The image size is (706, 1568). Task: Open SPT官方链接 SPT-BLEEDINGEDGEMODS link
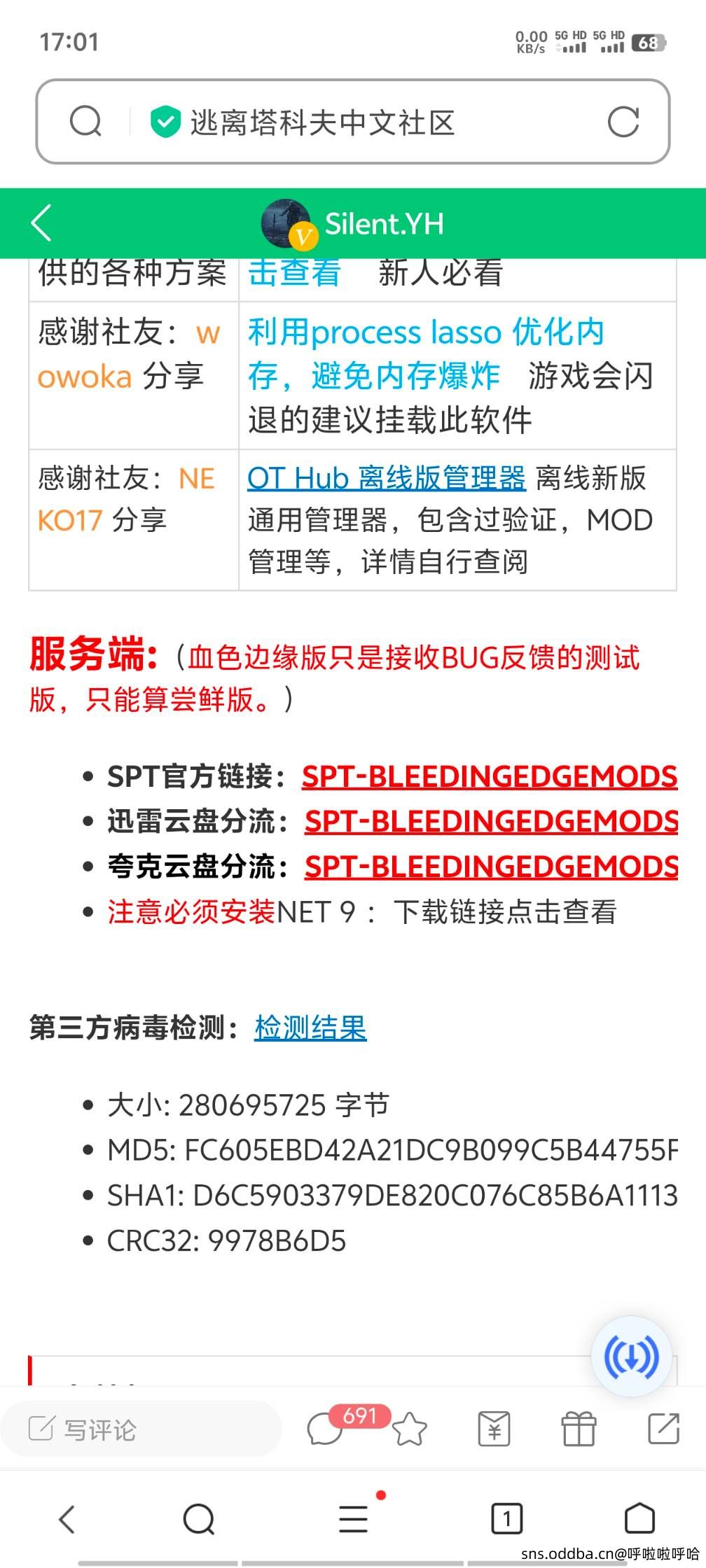[x=489, y=776]
